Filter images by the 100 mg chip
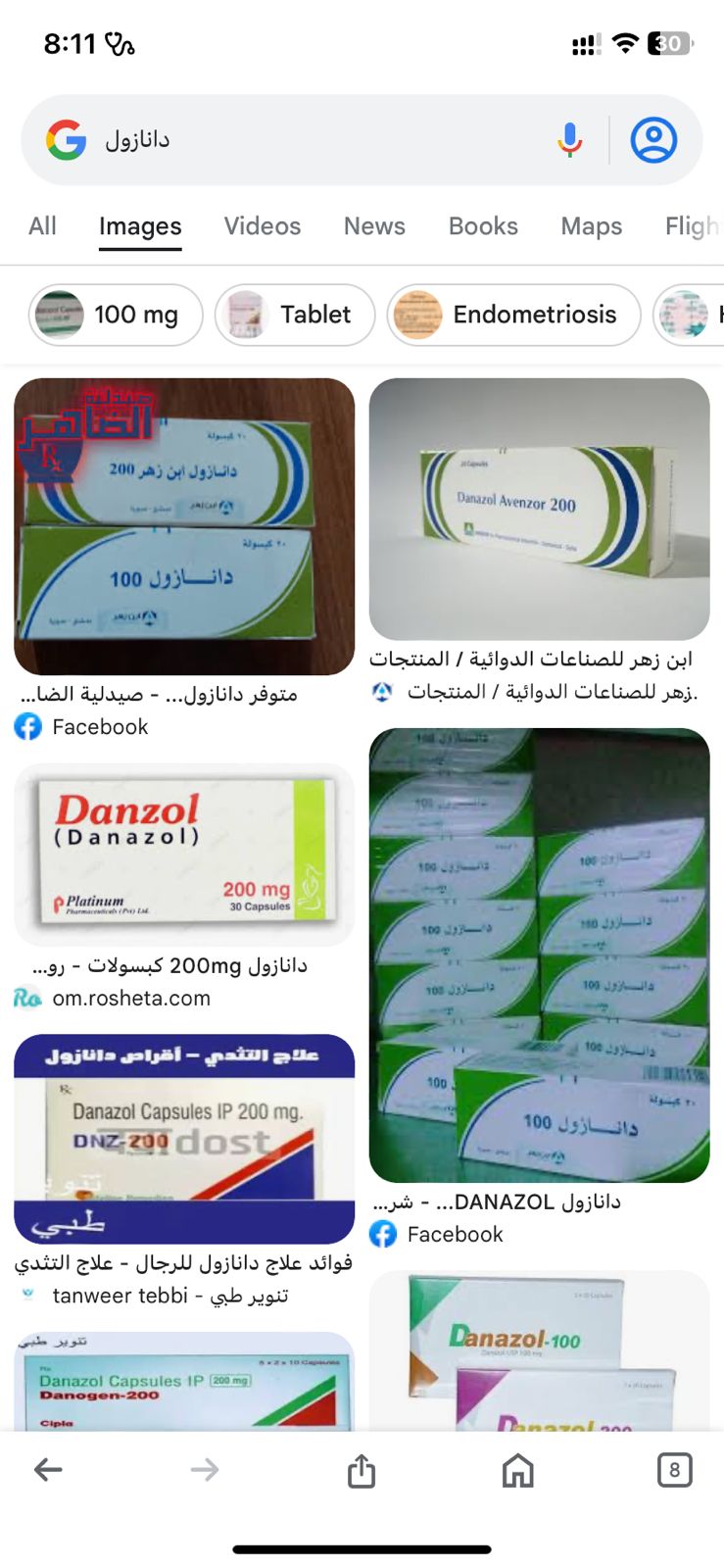The width and height of the screenshot is (724, 1568). (116, 315)
